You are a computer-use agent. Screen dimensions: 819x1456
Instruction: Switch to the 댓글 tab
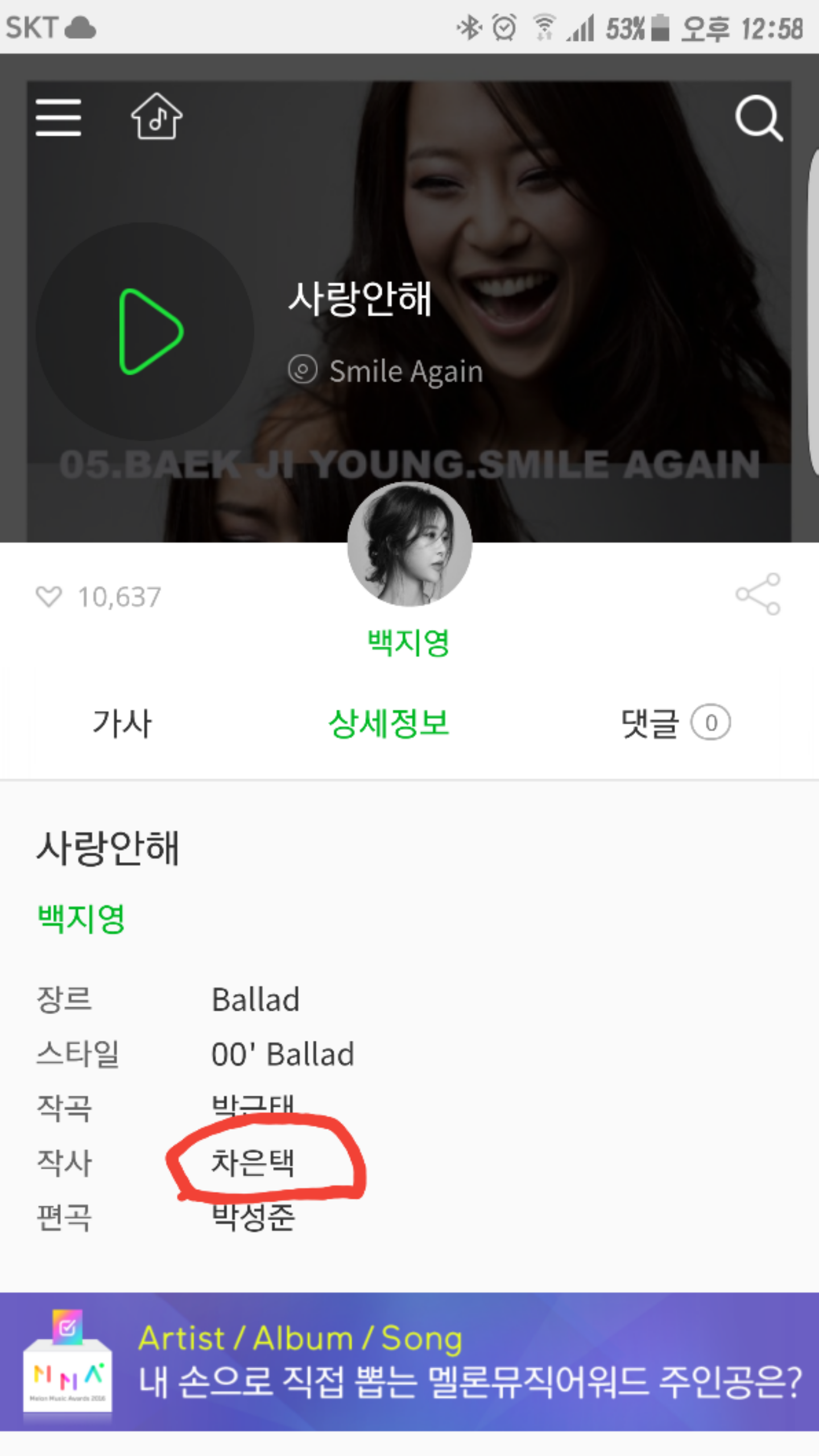pyautogui.click(x=675, y=723)
